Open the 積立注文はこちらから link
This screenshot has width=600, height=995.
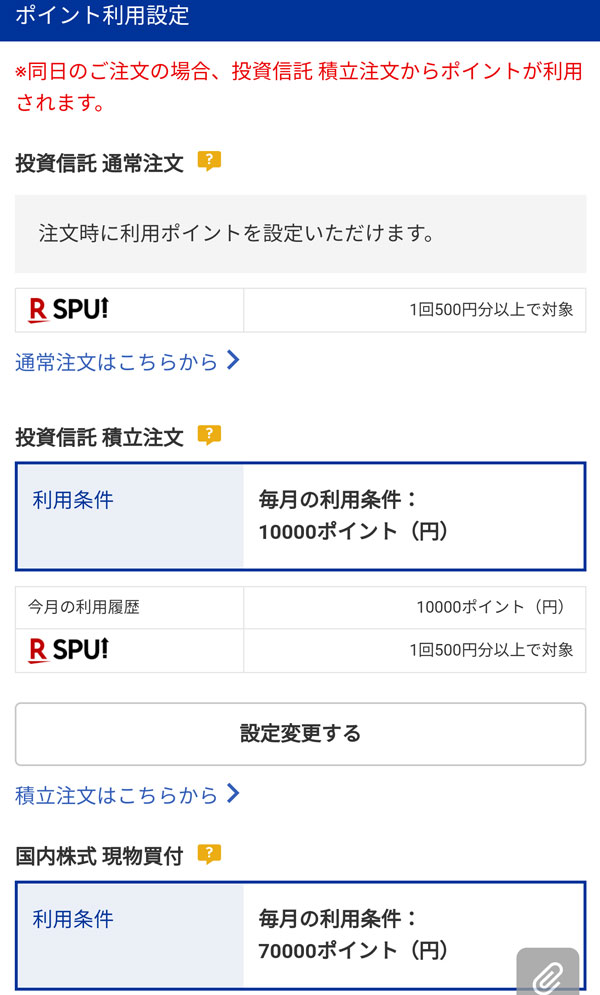pyautogui.click(x=127, y=795)
